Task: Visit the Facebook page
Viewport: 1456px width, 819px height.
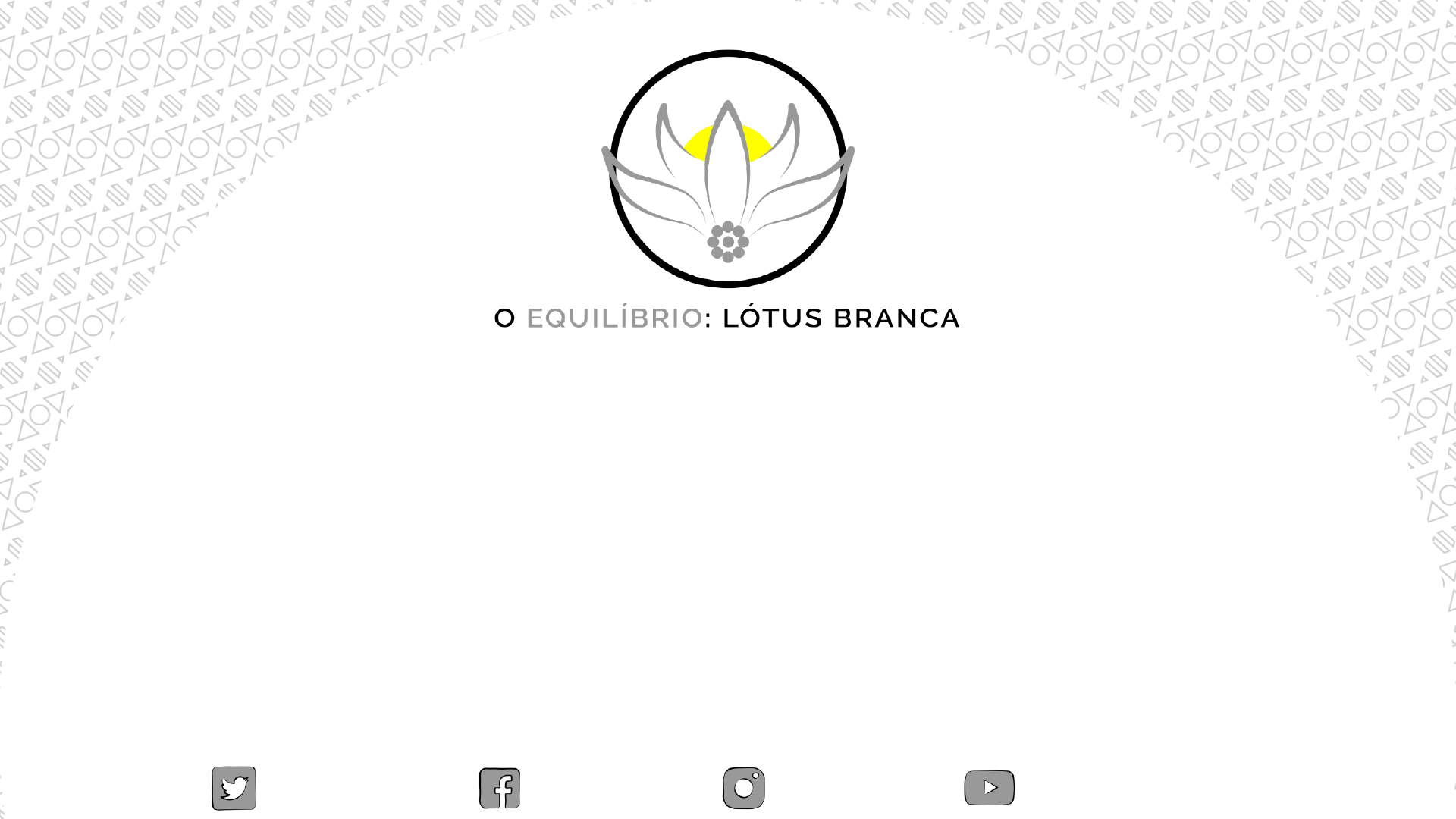Action: coord(500,788)
